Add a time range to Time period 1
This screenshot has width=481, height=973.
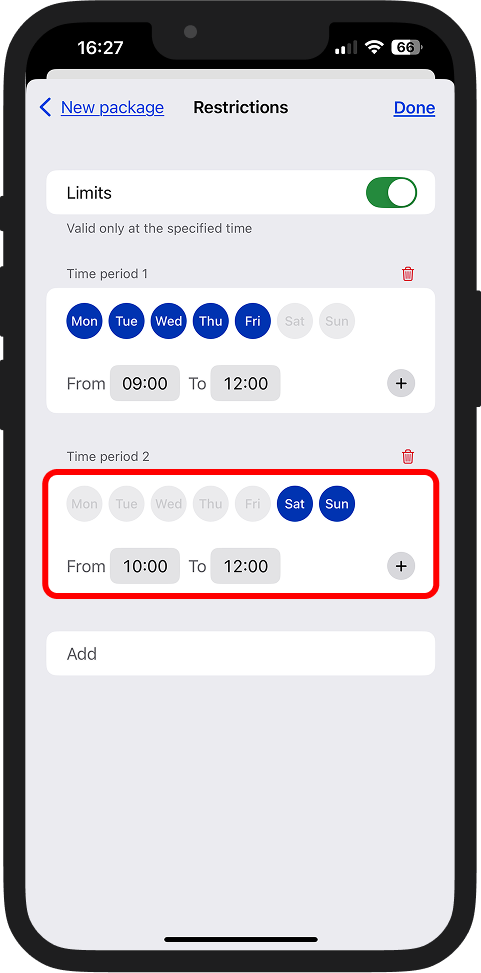point(401,383)
